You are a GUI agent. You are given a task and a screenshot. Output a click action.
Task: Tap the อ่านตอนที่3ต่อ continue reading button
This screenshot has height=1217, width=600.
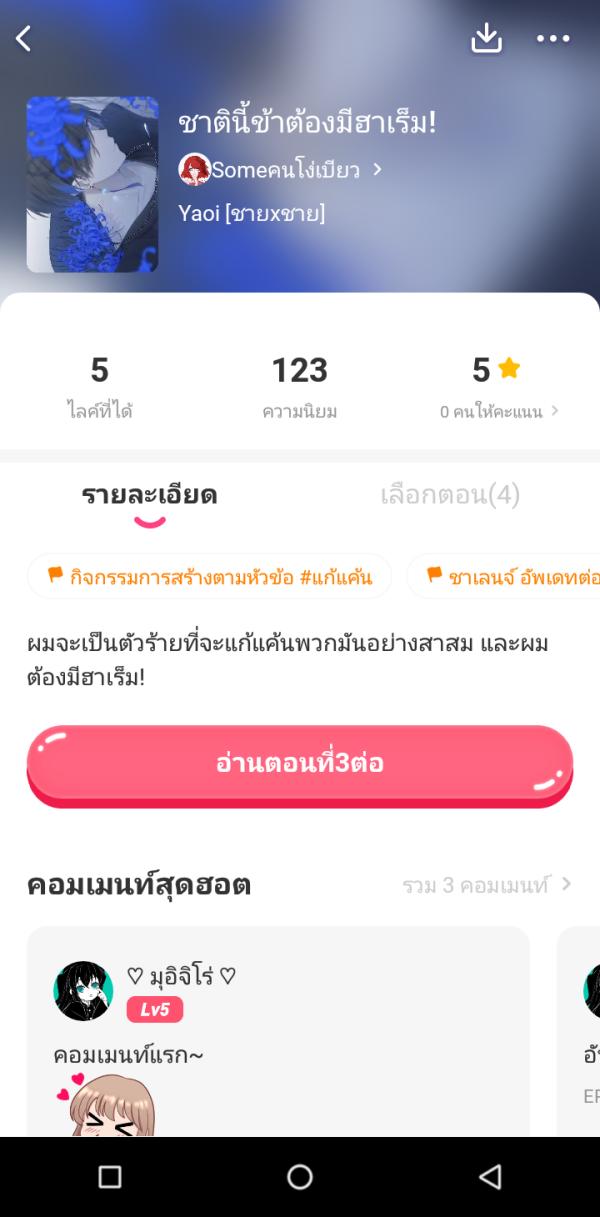point(299,764)
